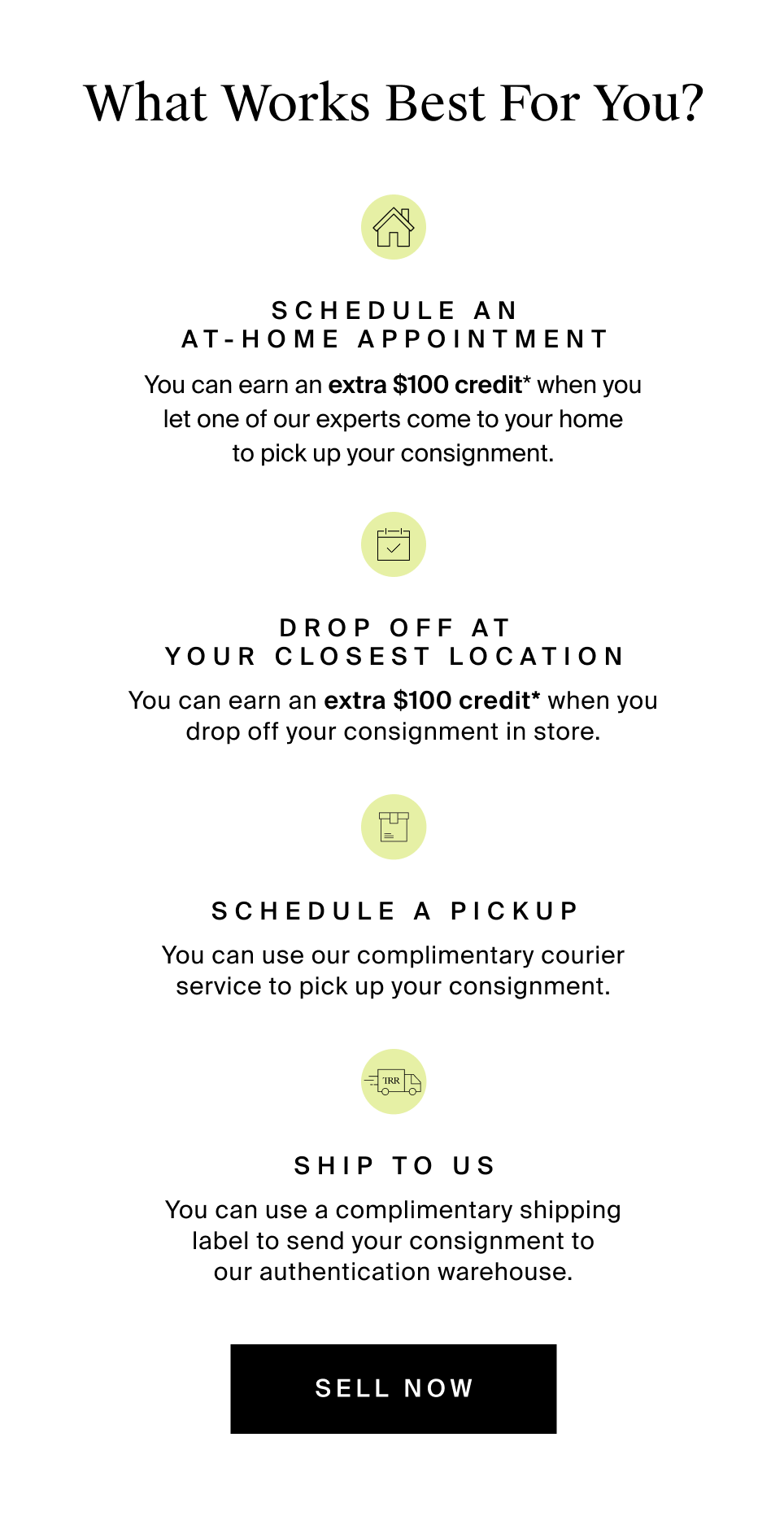
Task: Click the SHIP TO US heading
Action: point(394,1164)
